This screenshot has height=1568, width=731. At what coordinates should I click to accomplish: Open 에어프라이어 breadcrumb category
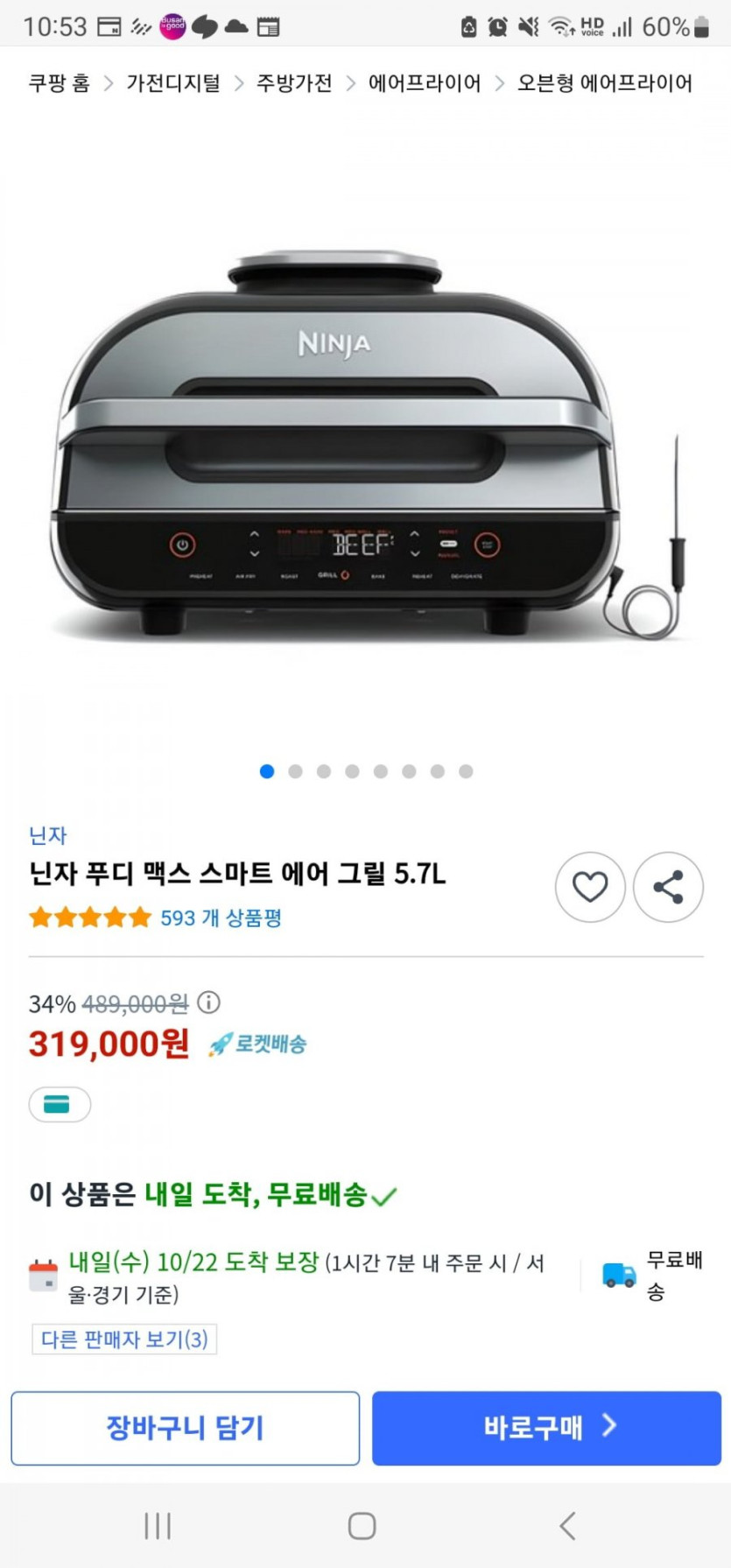(x=425, y=83)
